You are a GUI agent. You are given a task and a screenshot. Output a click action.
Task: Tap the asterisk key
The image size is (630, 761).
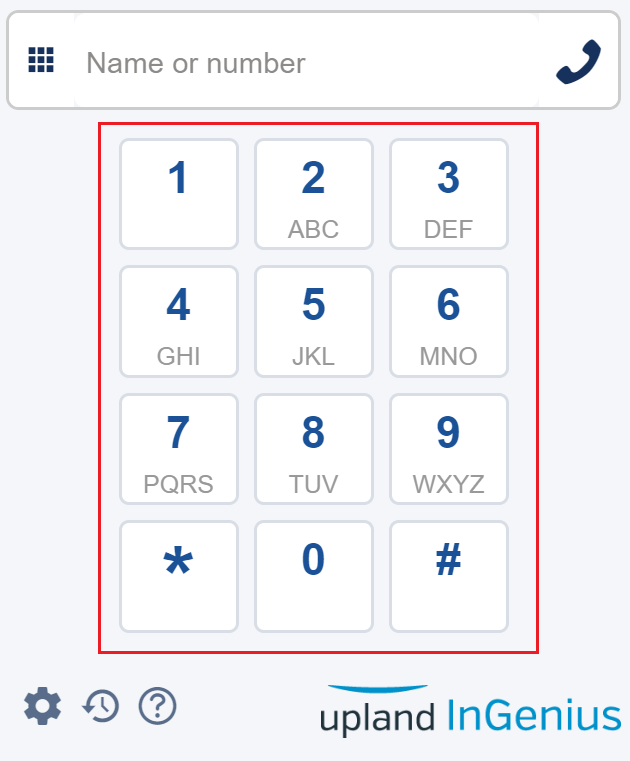click(x=179, y=576)
